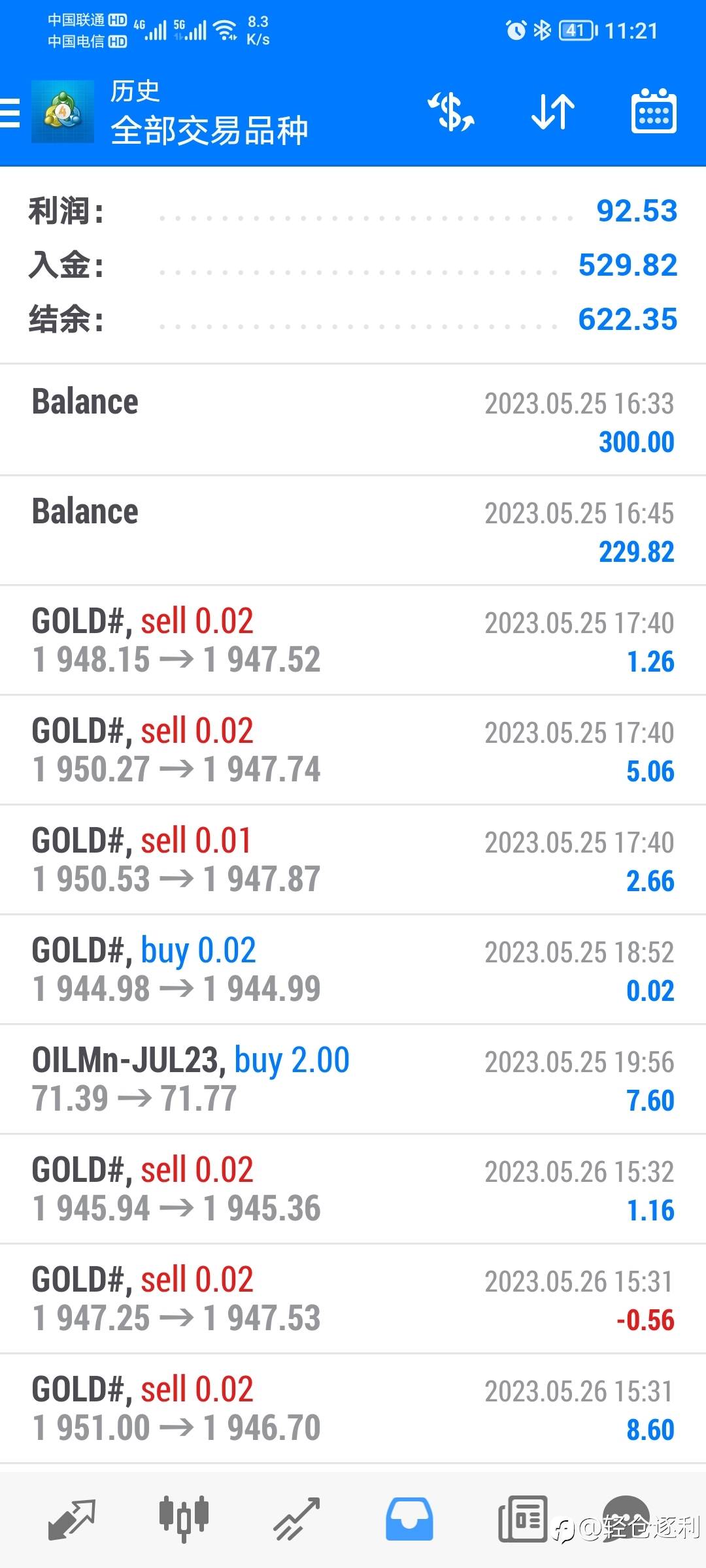Open the trading symbol filter
The image size is (706, 1568).
click(x=451, y=112)
